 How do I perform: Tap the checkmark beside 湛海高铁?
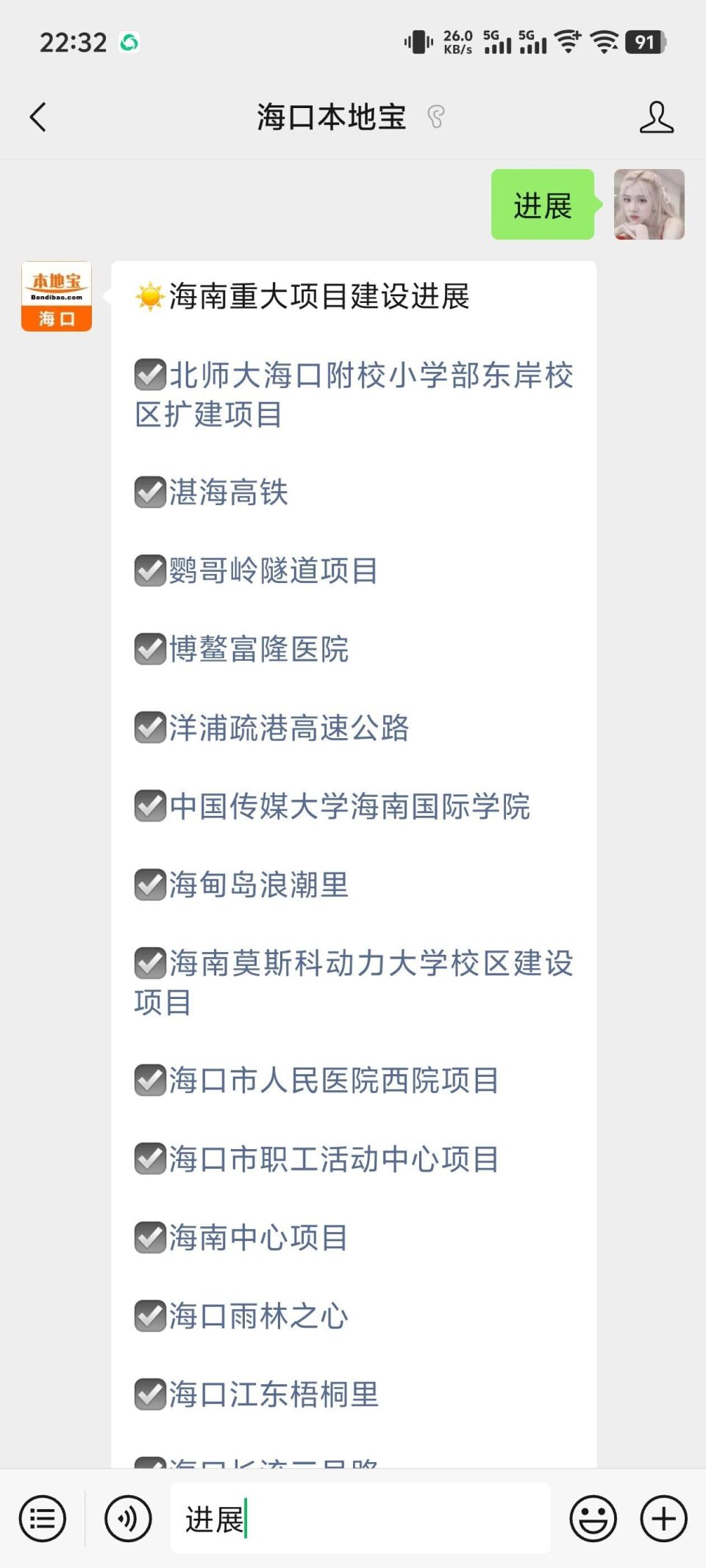[x=149, y=493]
